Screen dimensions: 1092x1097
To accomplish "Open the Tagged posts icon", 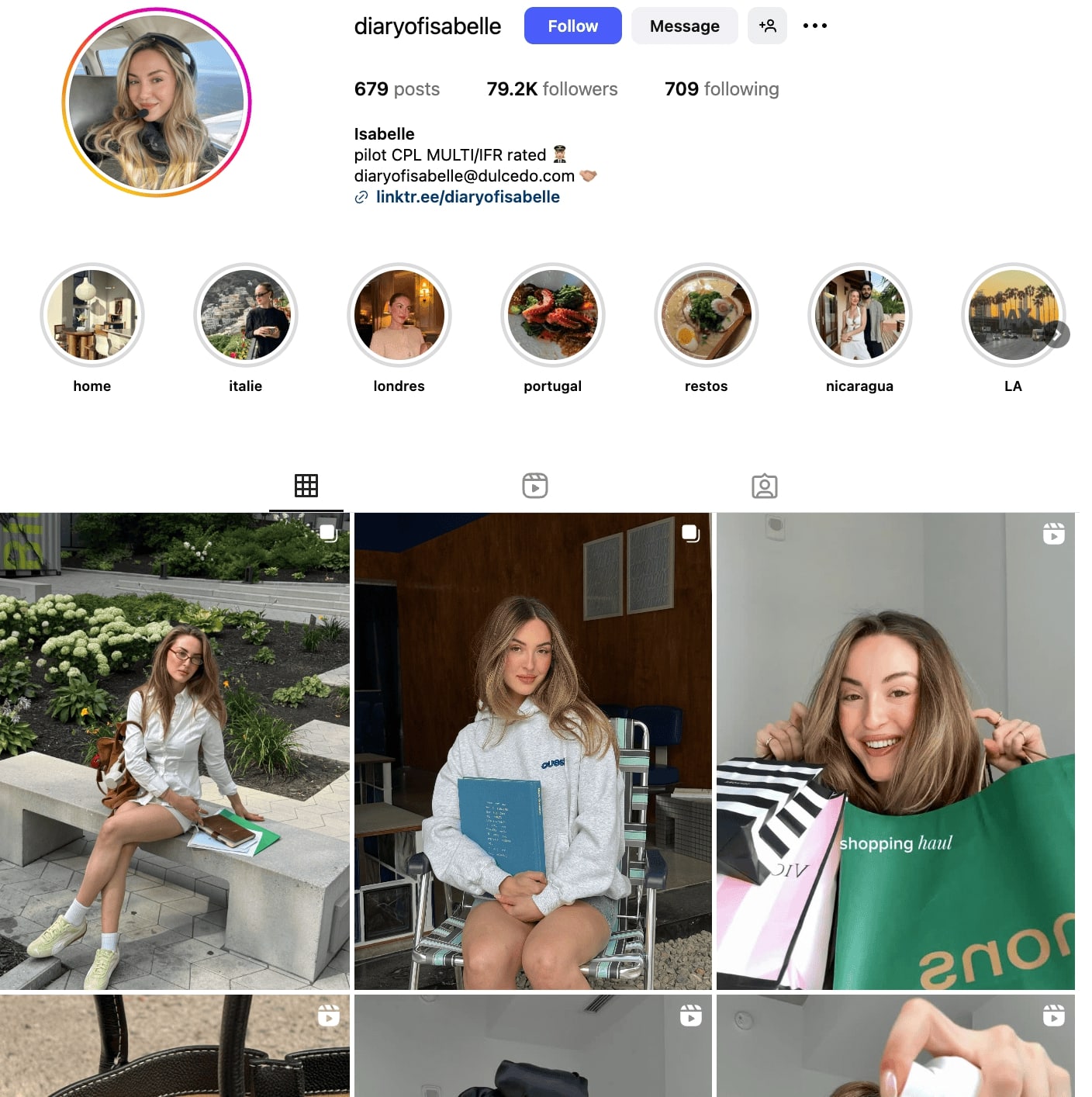I will 765,485.
